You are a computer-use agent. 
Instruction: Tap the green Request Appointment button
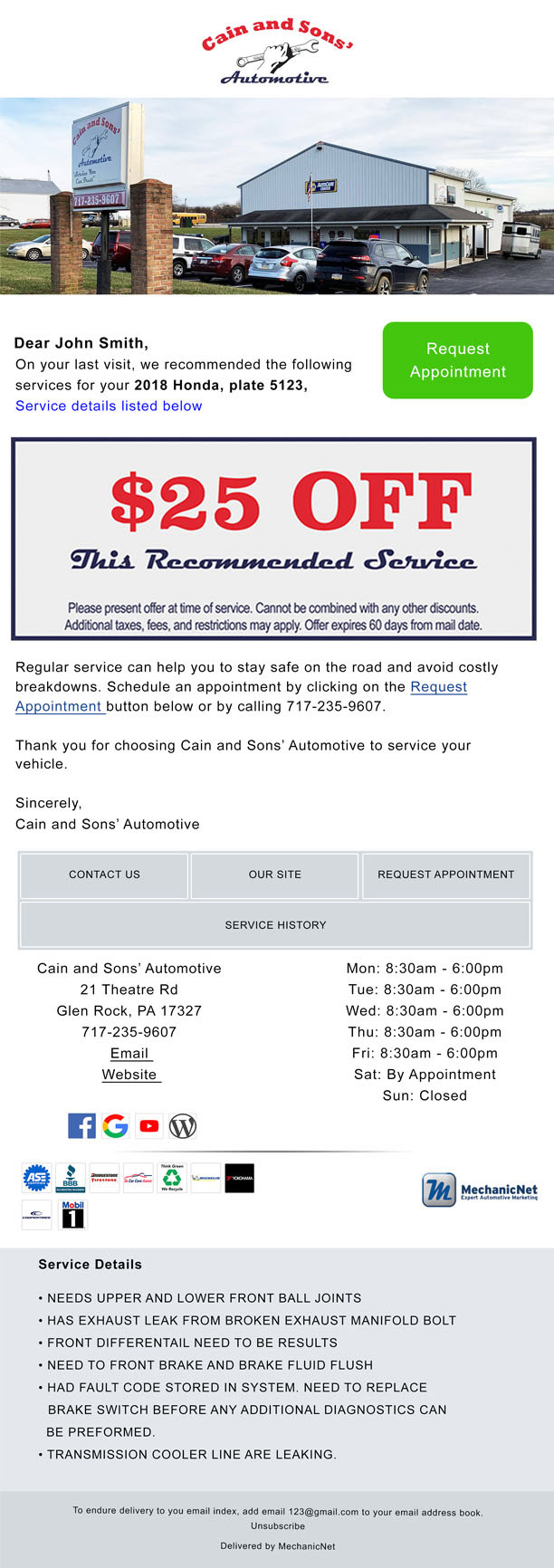[457, 360]
